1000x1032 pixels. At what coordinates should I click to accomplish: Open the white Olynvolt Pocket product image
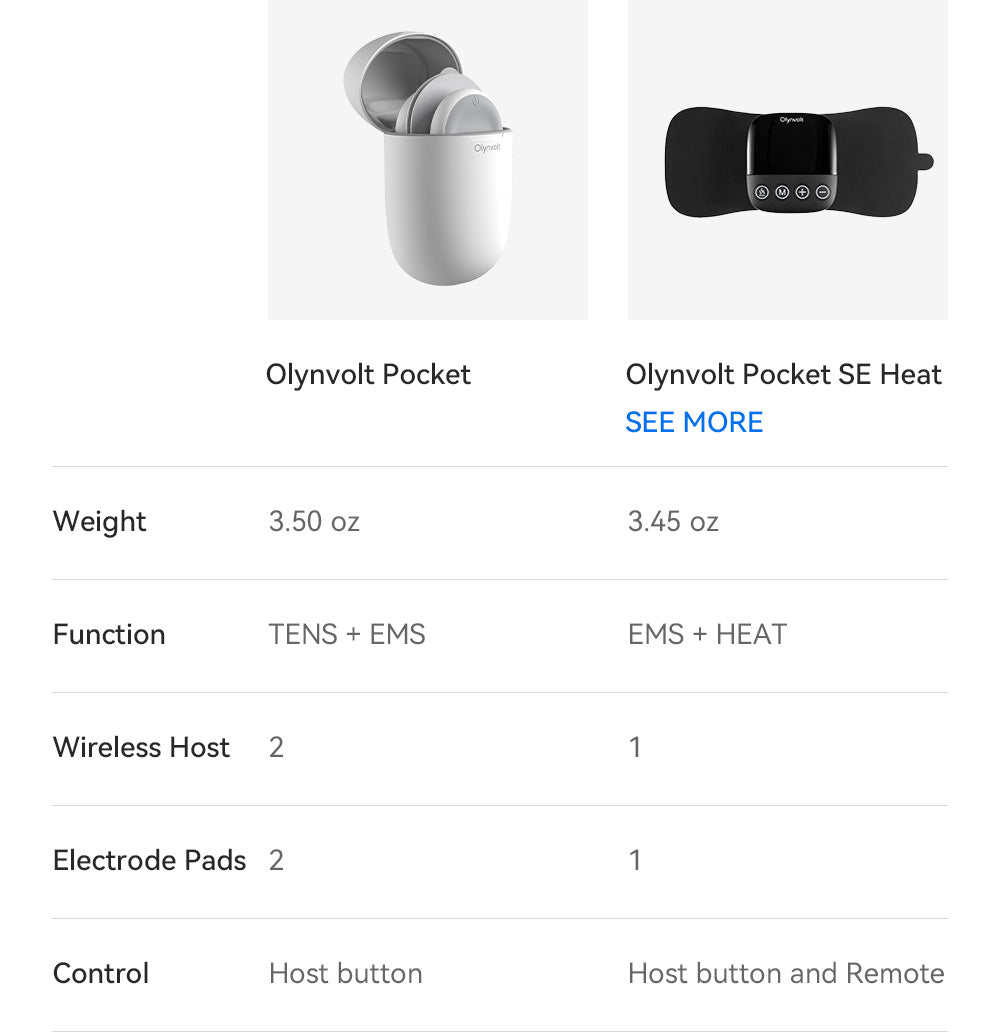(x=428, y=160)
